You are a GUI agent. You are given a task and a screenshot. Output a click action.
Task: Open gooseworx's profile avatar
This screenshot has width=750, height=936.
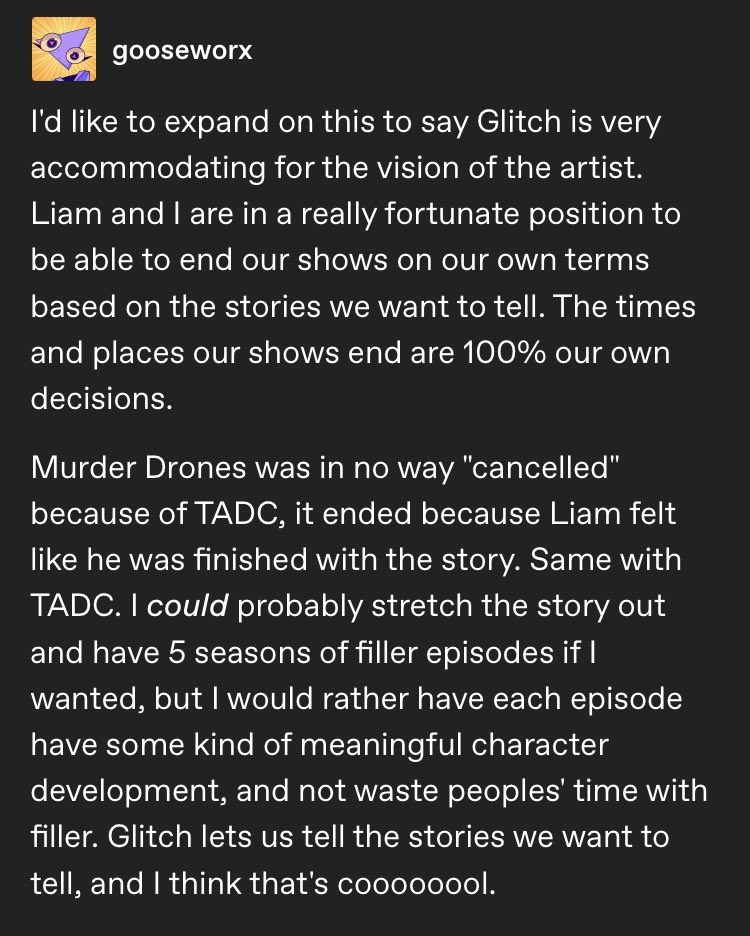(x=64, y=49)
